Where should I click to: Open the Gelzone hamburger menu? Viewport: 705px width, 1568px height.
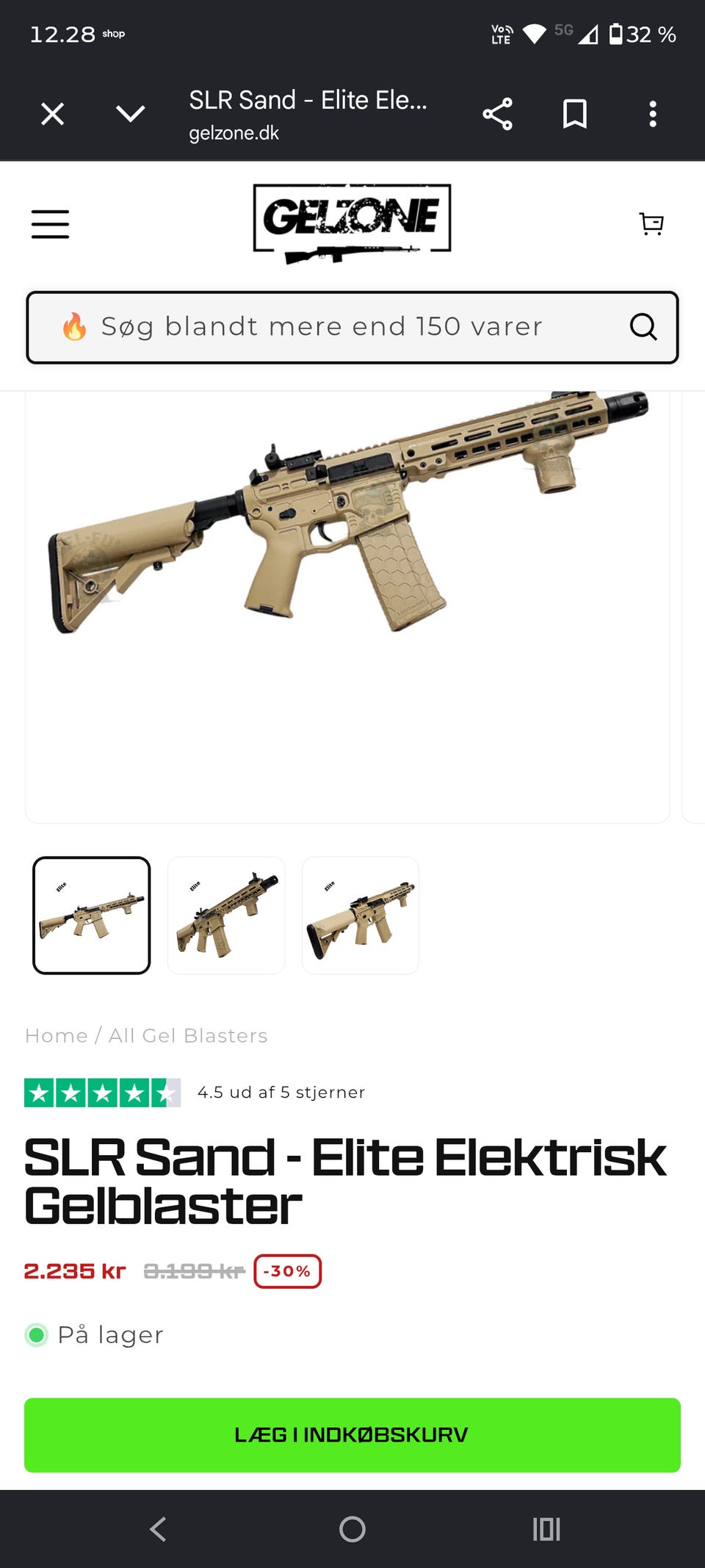[x=50, y=224]
